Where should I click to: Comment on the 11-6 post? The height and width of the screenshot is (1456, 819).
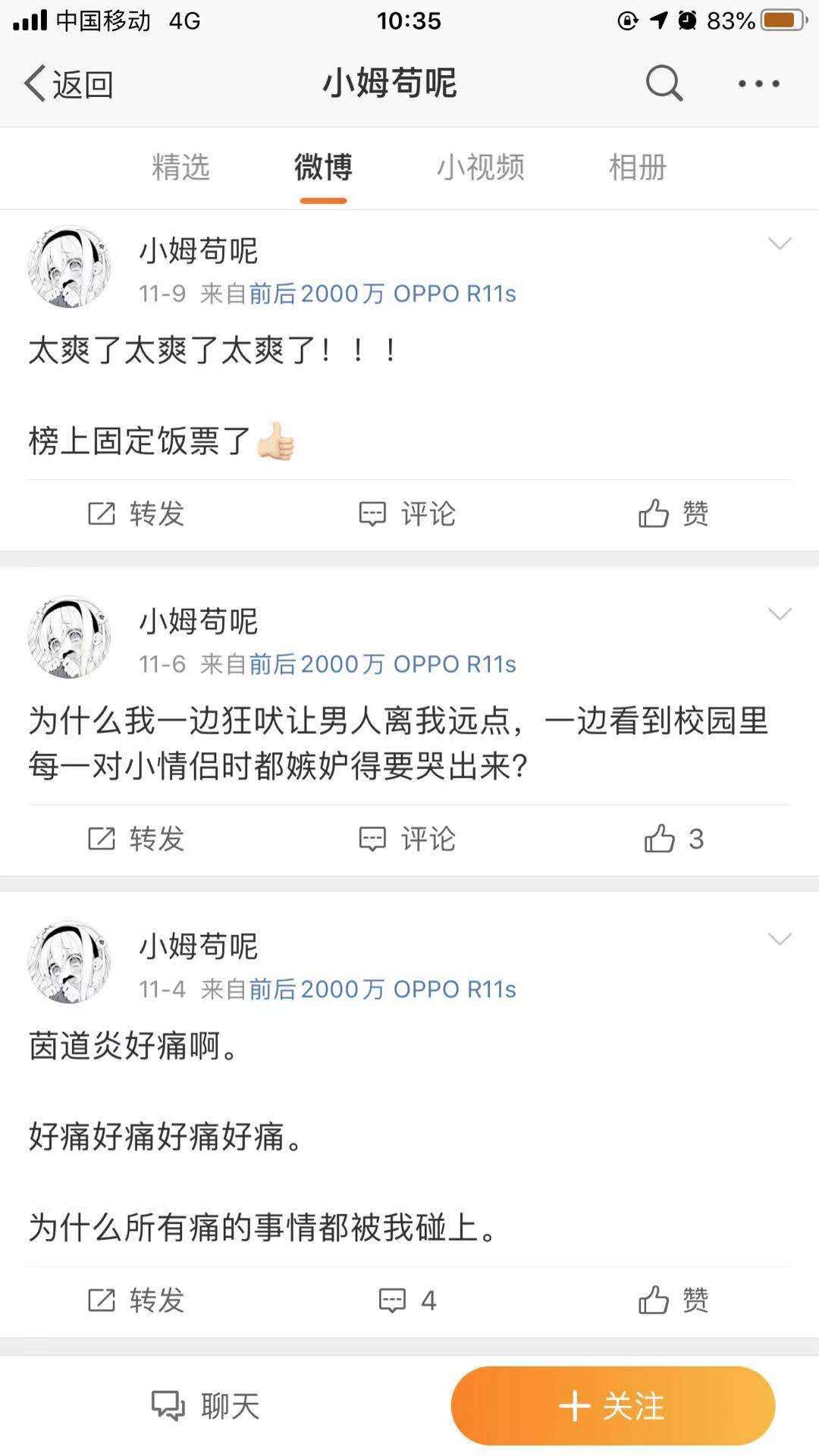click(x=407, y=839)
